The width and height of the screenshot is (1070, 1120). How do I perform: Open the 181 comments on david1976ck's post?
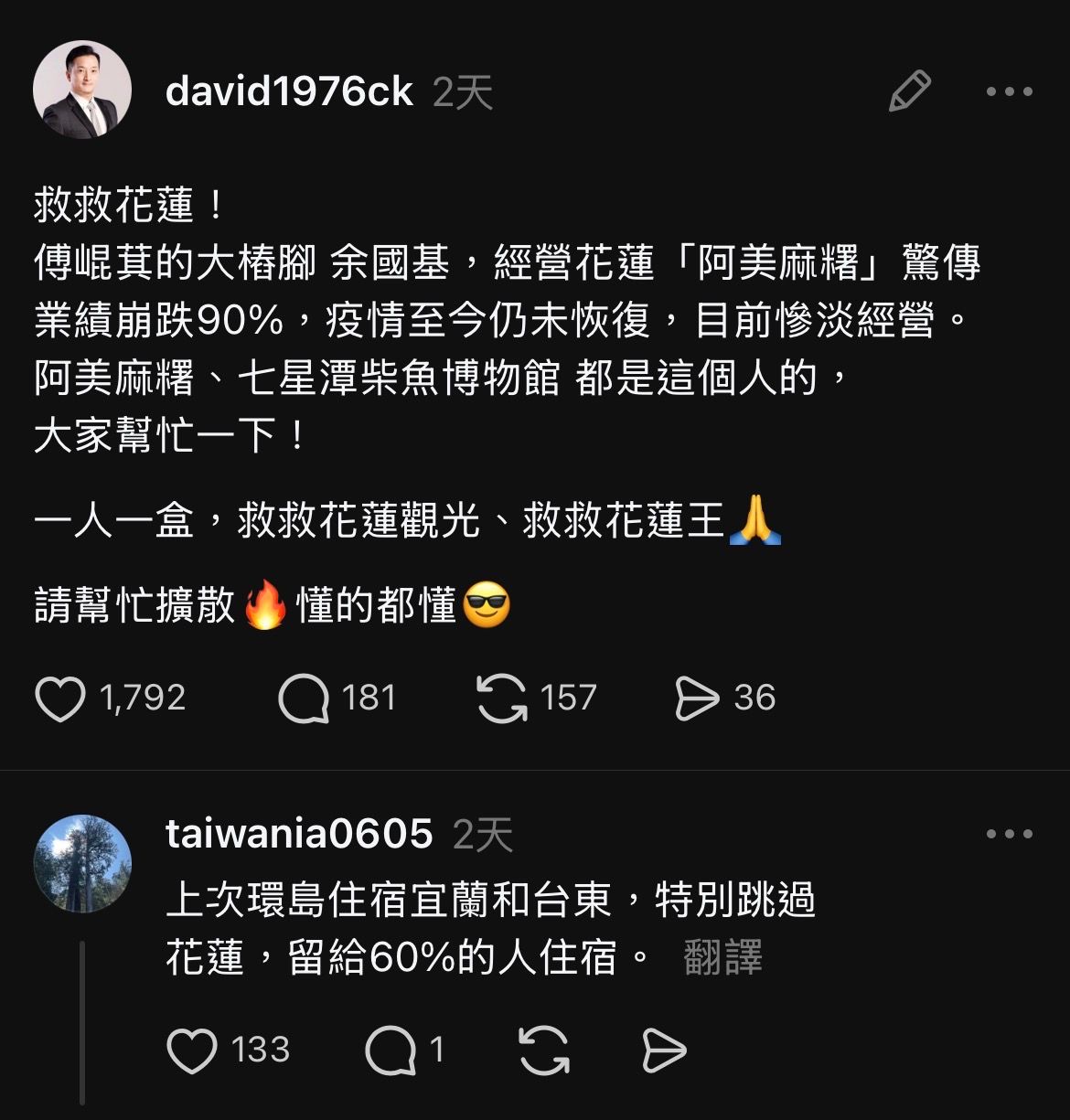click(304, 699)
